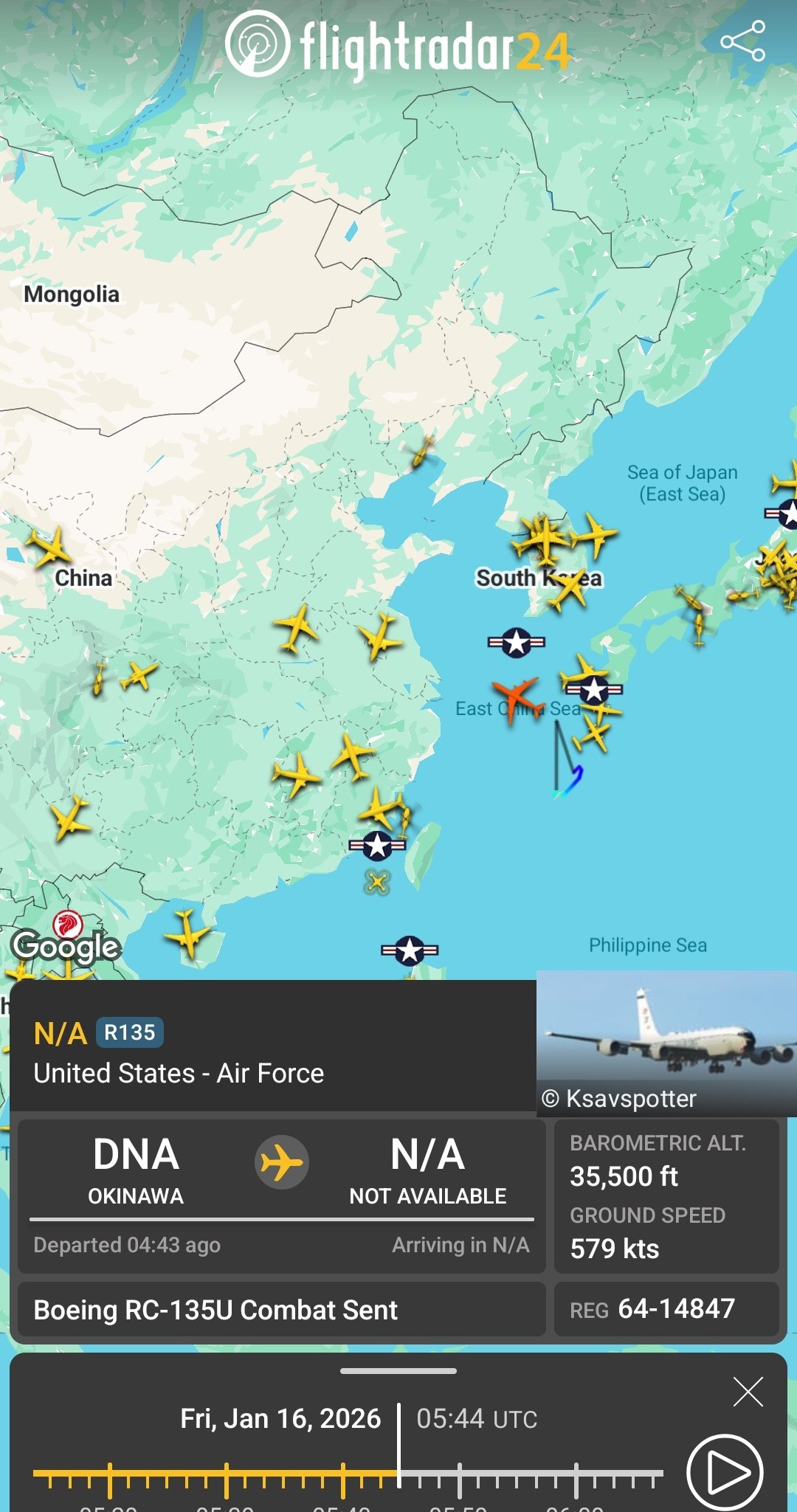
Task: Open the RC-135U aircraft photo by Ksavspotter
Action: click(x=666, y=1042)
